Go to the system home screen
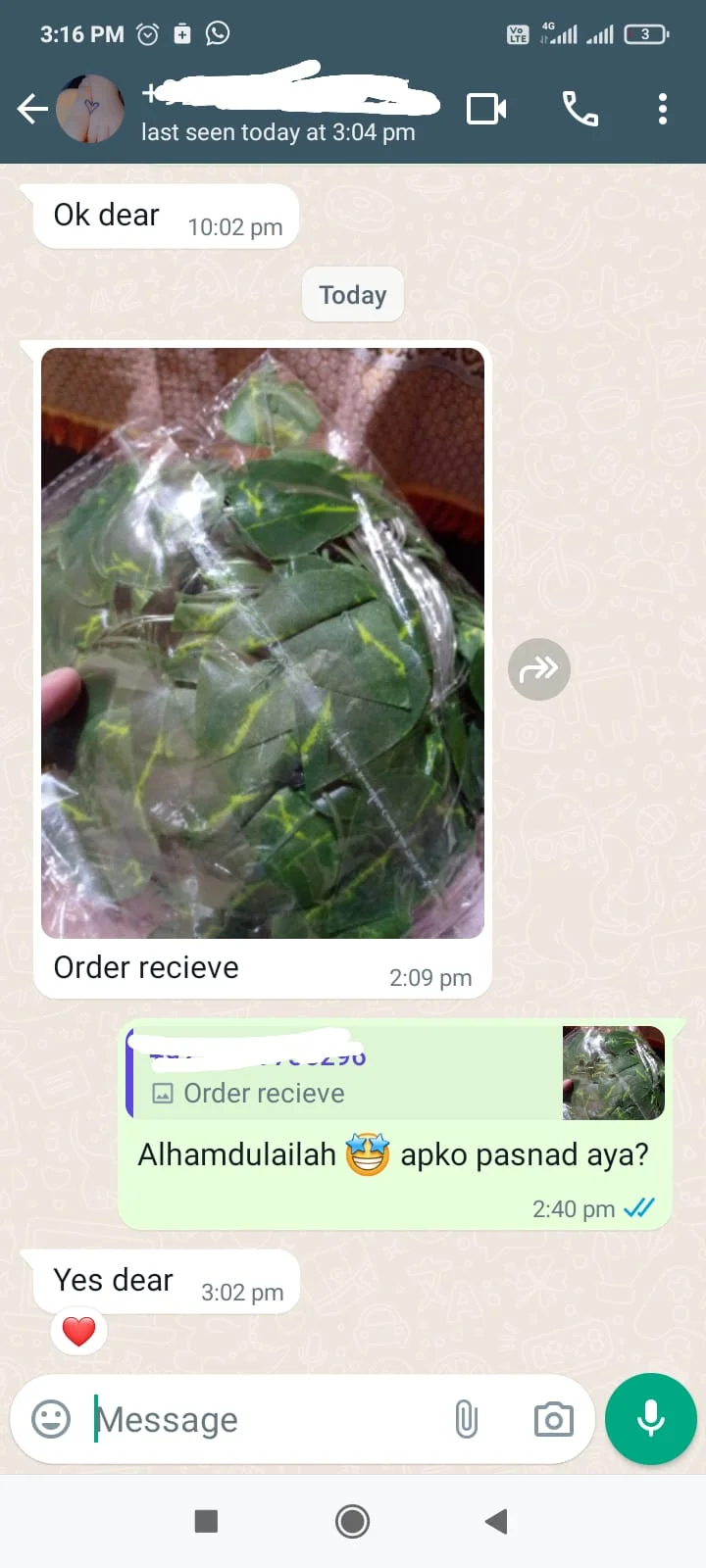 tap(352, 1521)
